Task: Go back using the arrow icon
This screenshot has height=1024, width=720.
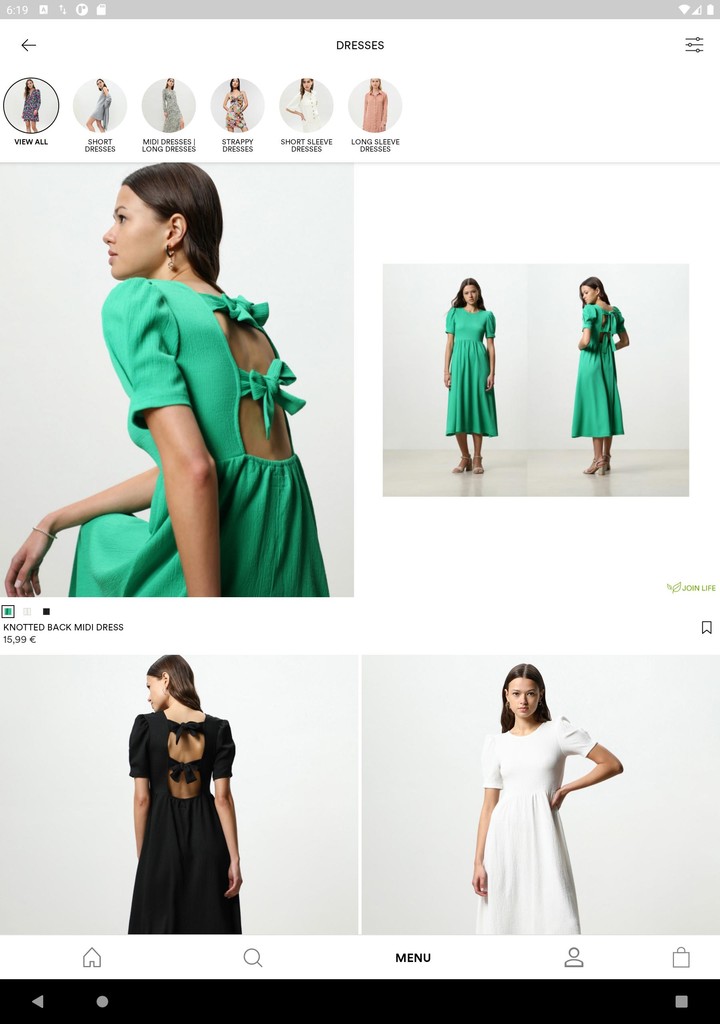Action: [x=28, y=45]
